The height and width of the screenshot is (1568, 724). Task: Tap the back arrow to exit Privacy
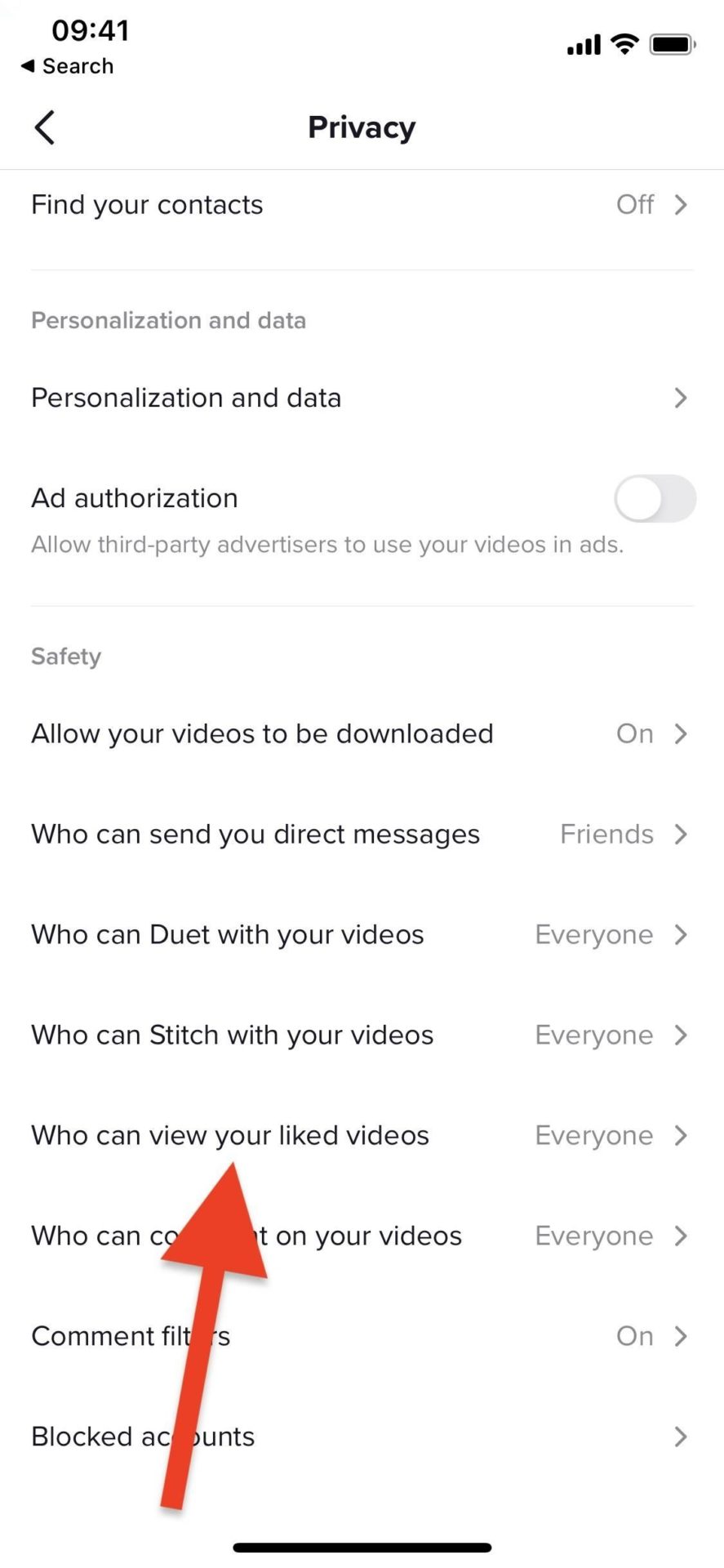click(44, 127)
